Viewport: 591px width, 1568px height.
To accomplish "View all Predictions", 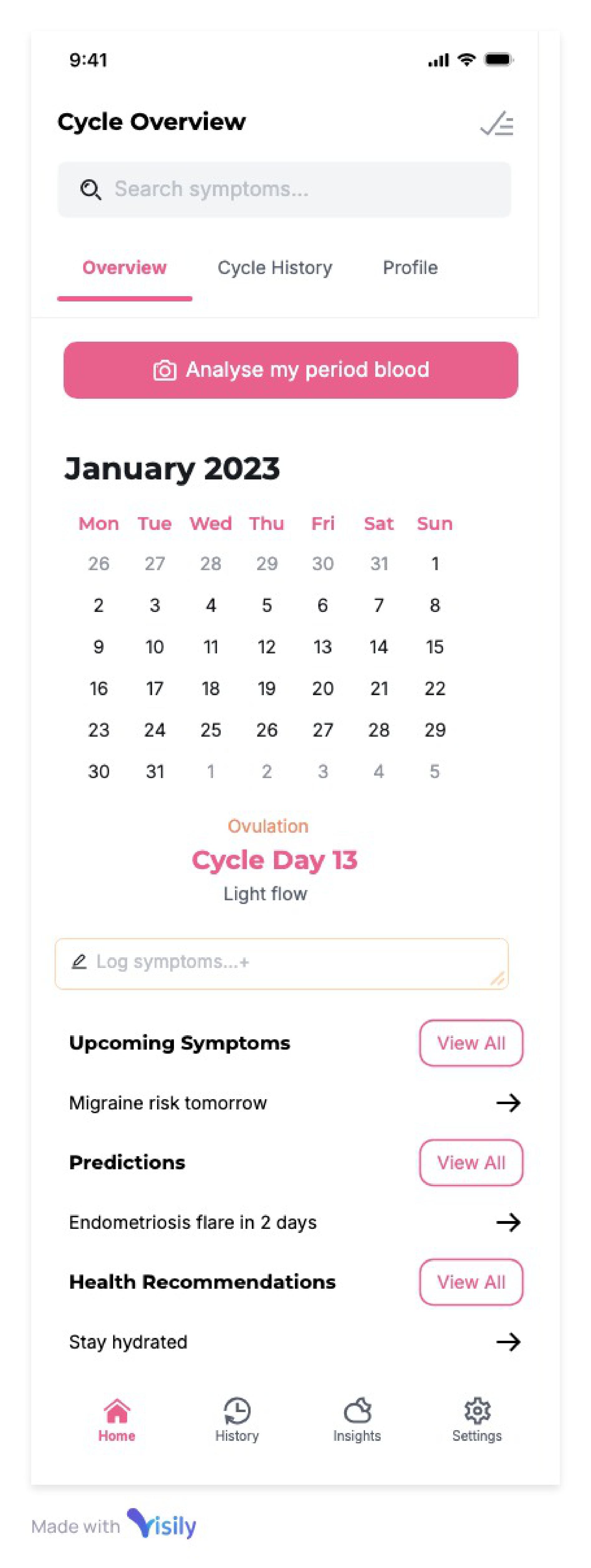I will (x=470, y=1162).
